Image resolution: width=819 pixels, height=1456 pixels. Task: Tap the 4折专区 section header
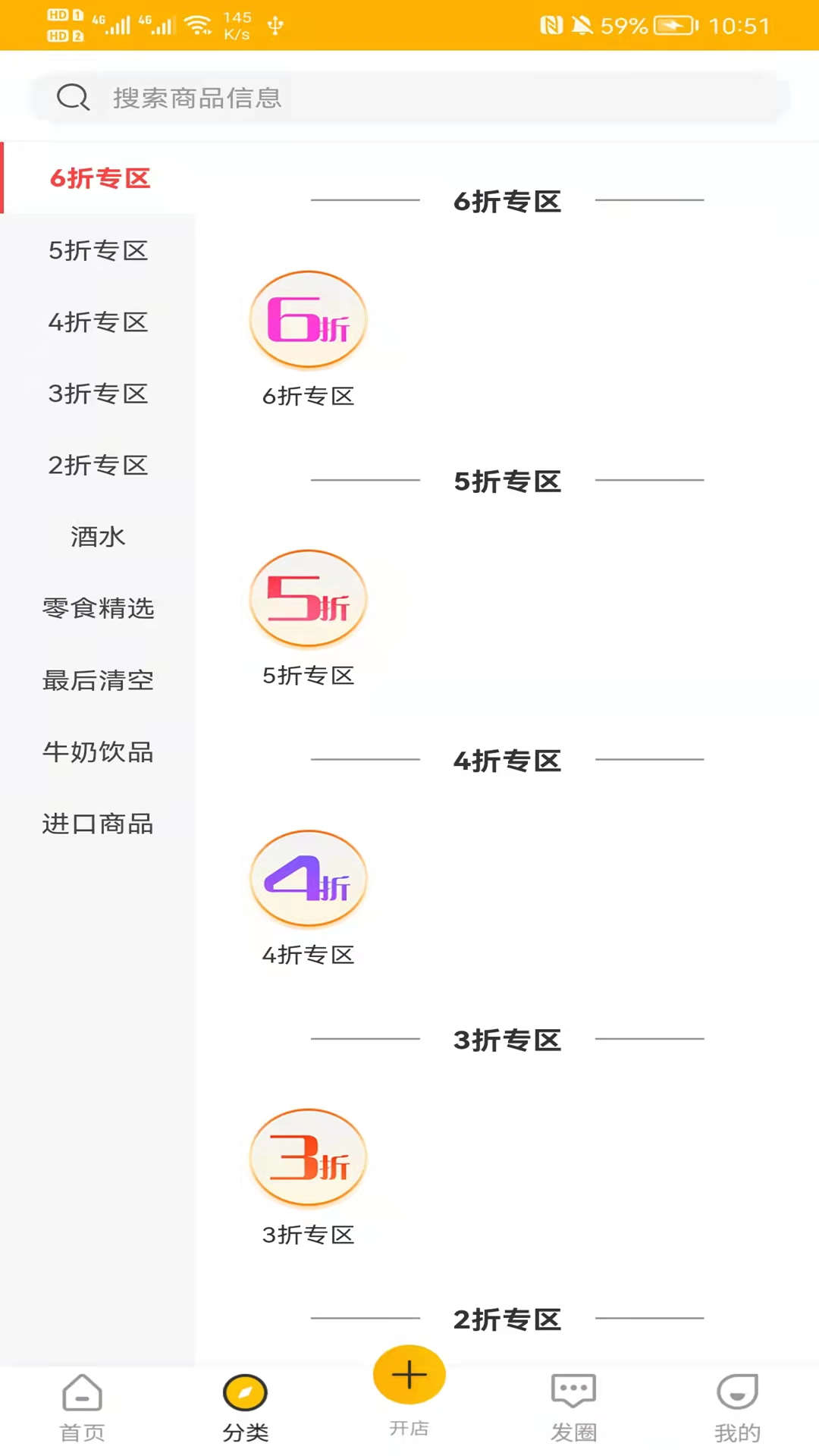coord(510,761)
